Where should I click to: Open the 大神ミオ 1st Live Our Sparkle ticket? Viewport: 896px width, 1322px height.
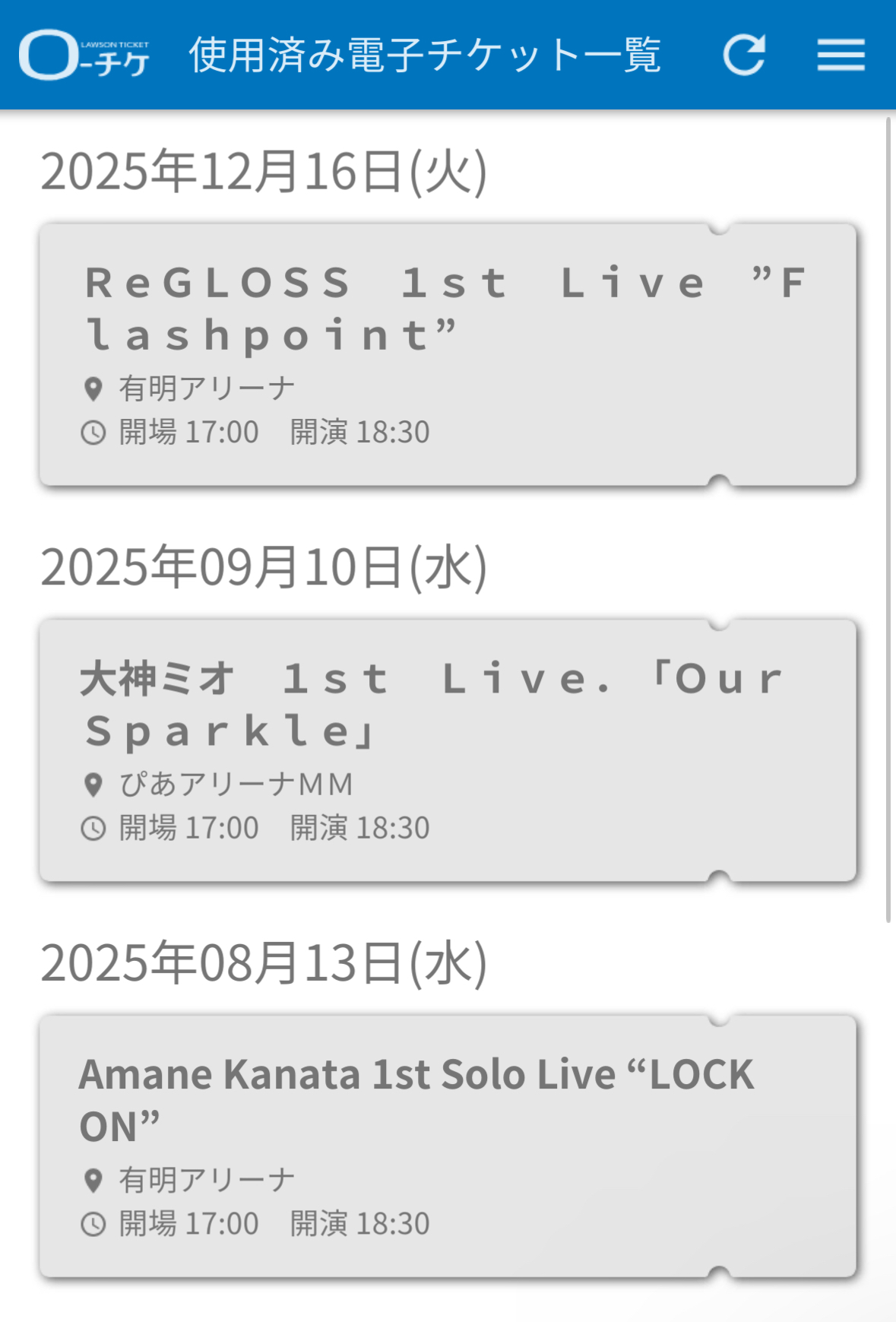pyautogui.click(x=447, y=750)
